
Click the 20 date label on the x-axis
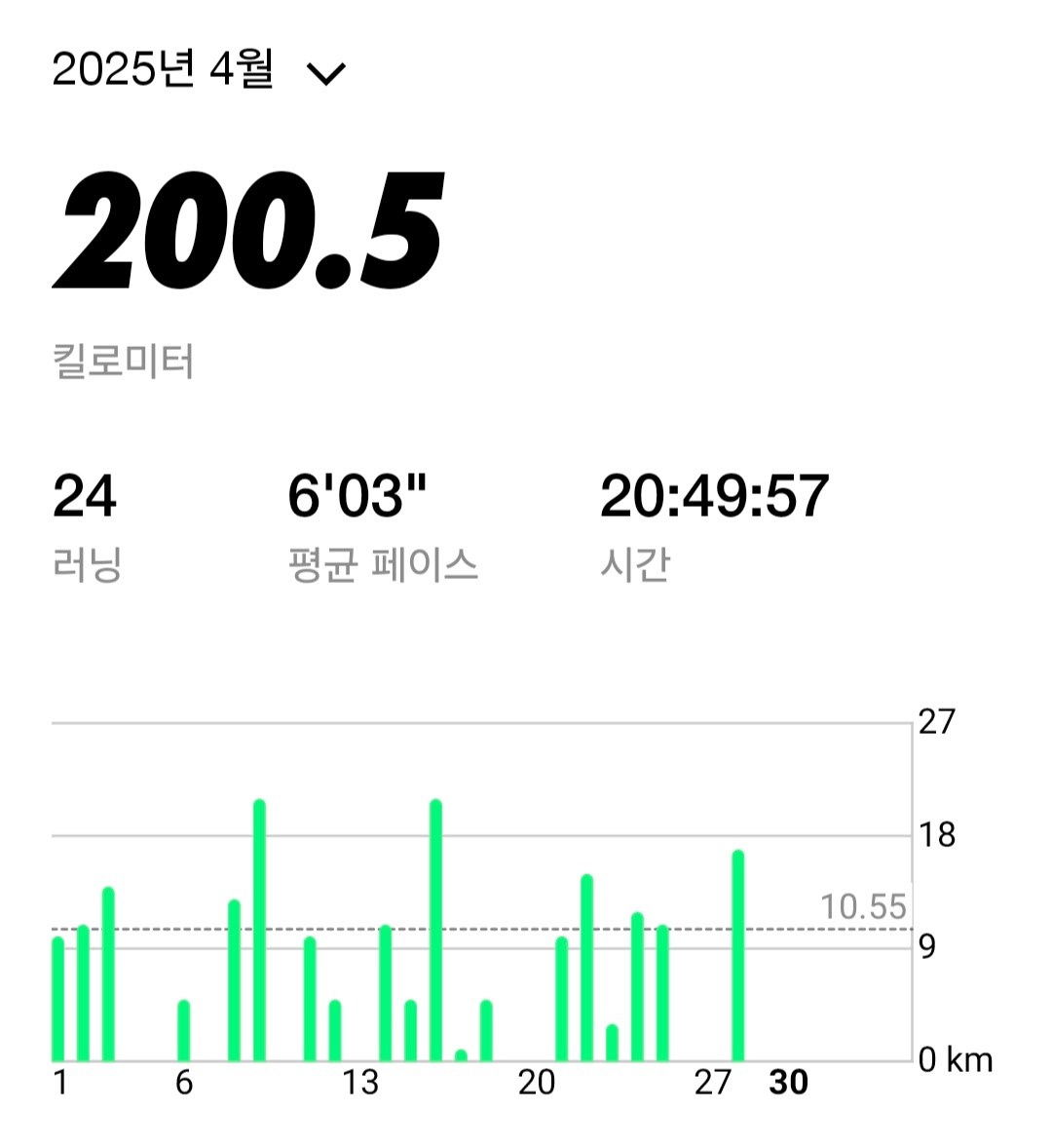[x=537, y=1082]
